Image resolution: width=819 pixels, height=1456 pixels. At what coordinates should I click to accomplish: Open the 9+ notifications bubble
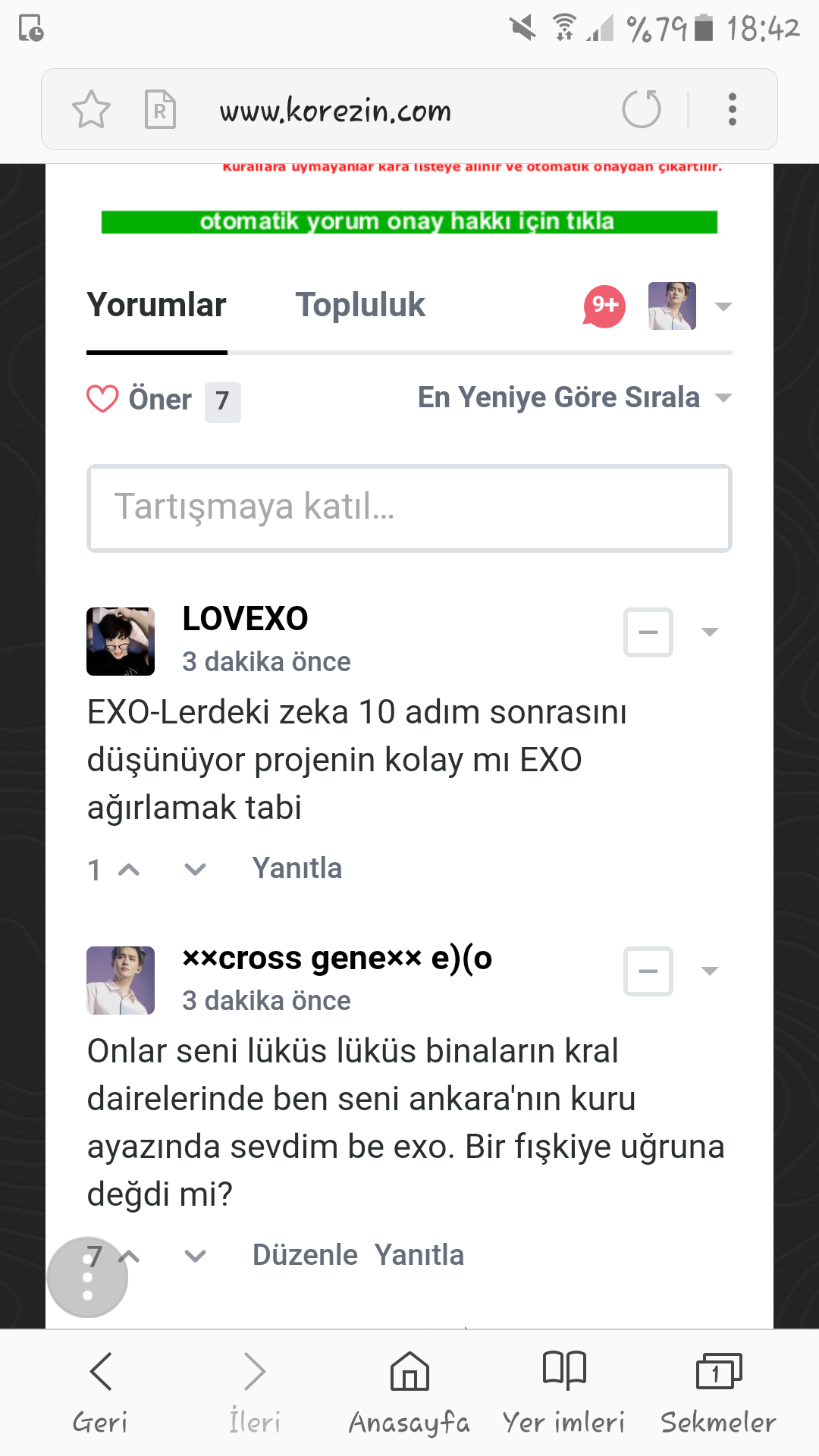pyautogui.click(x=604, y=306)
